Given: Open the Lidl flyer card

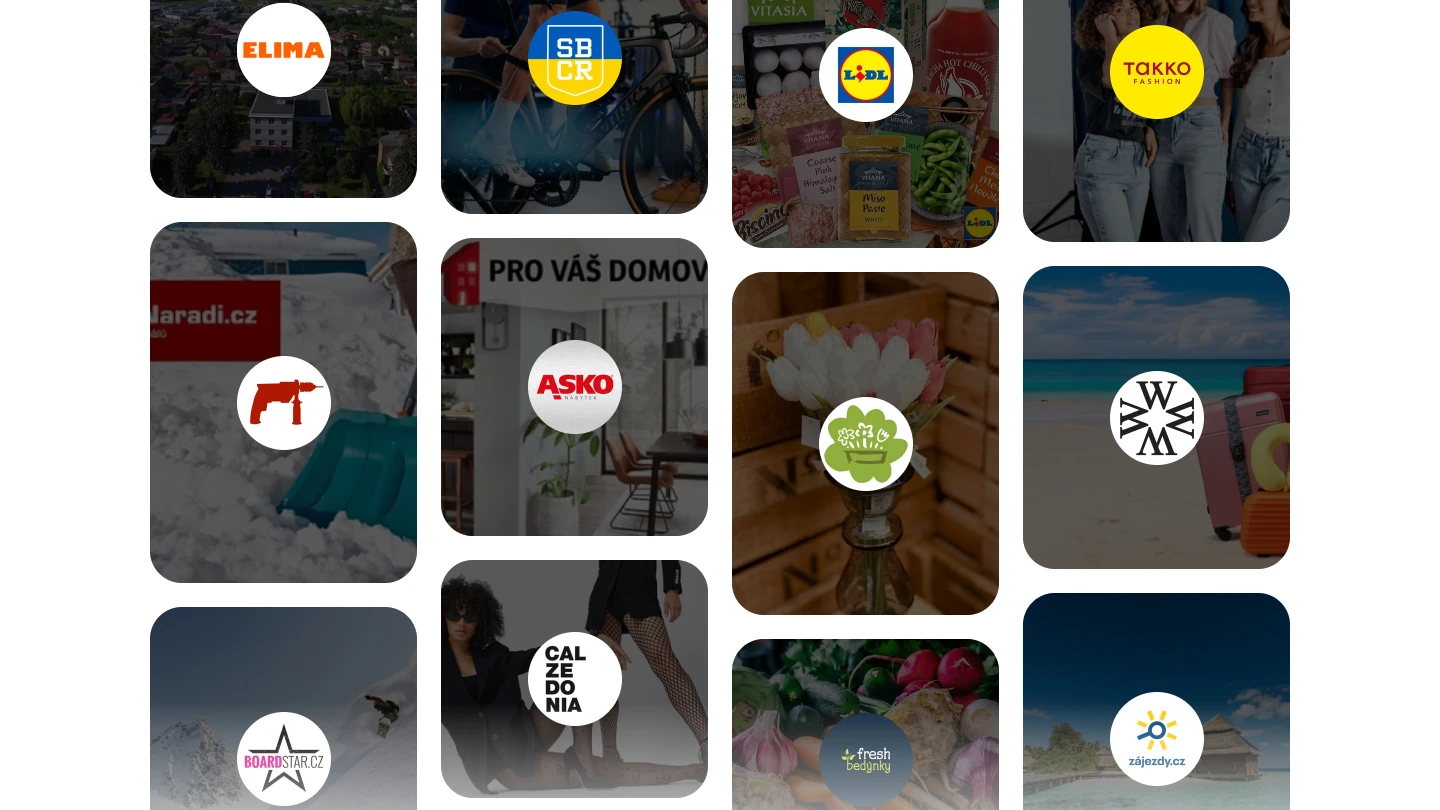Looking at the screenshot, I should [865, 75].
